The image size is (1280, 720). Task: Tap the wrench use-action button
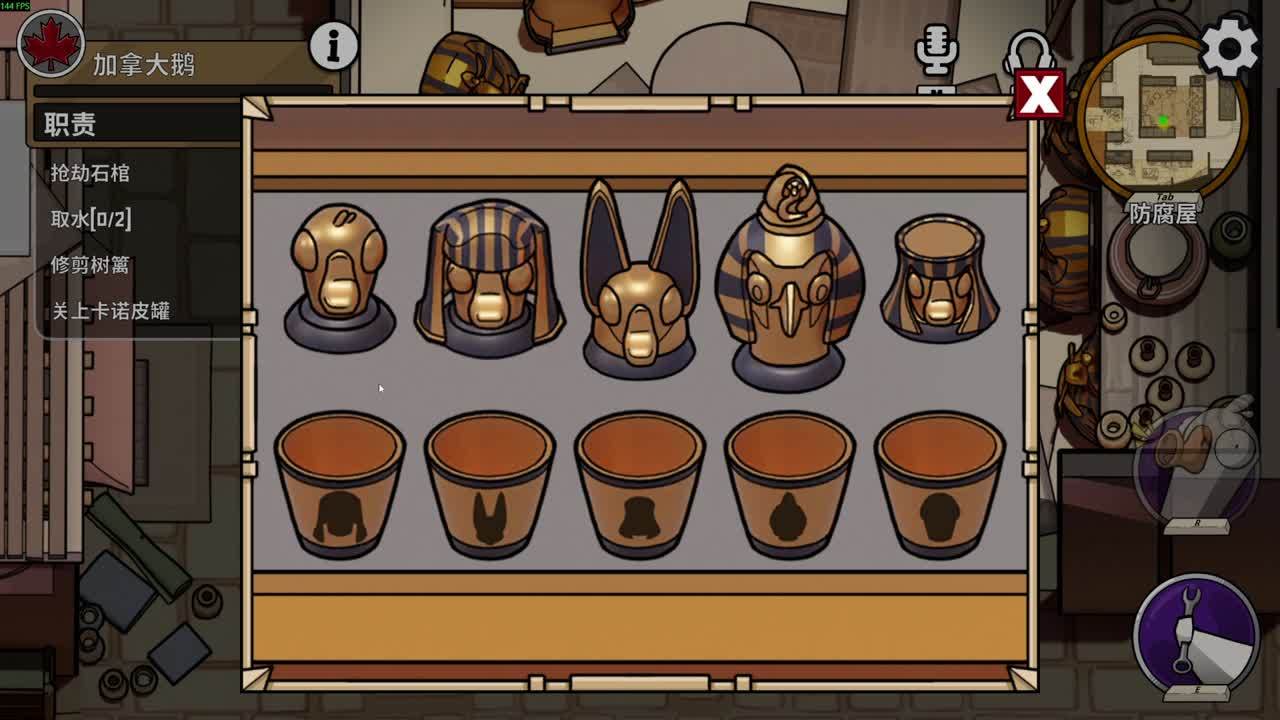tap(1196, 634)
